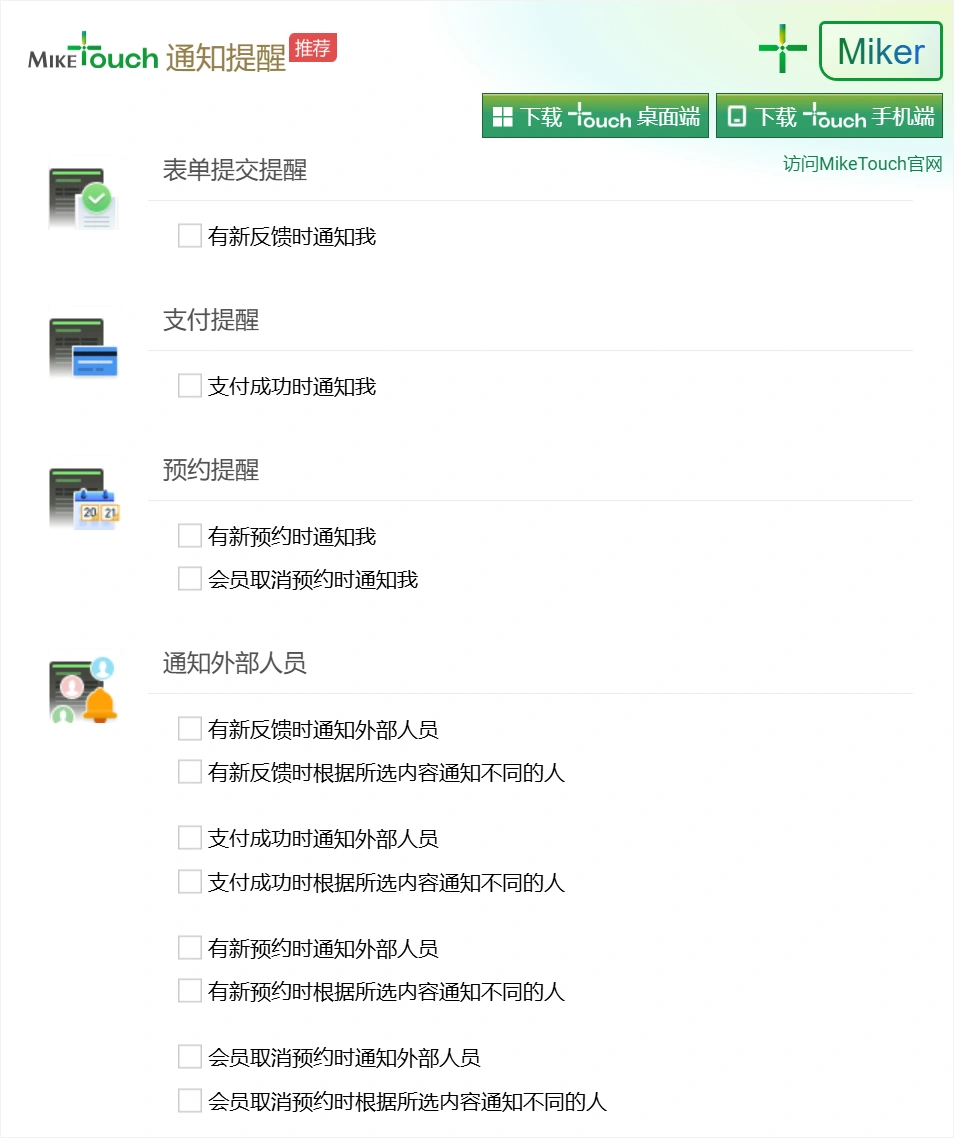
Task: Download the Touch mobile client
Action: tap(829, 116)
